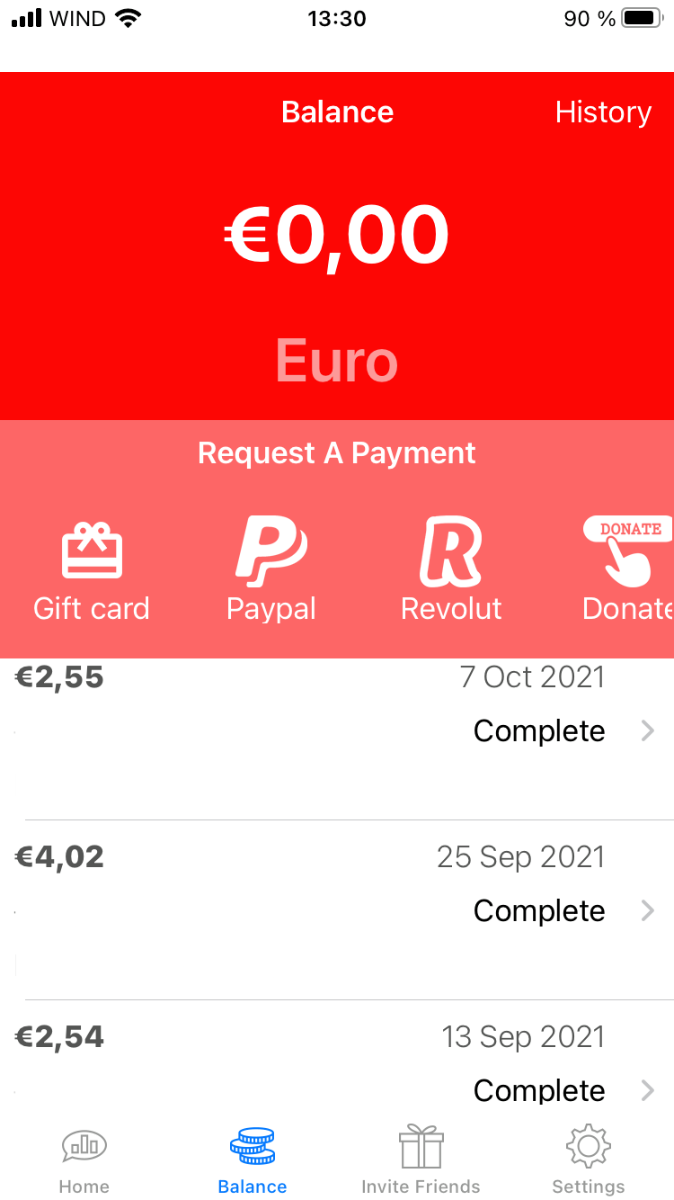Request a Gift card payment

tap(92, 571)
